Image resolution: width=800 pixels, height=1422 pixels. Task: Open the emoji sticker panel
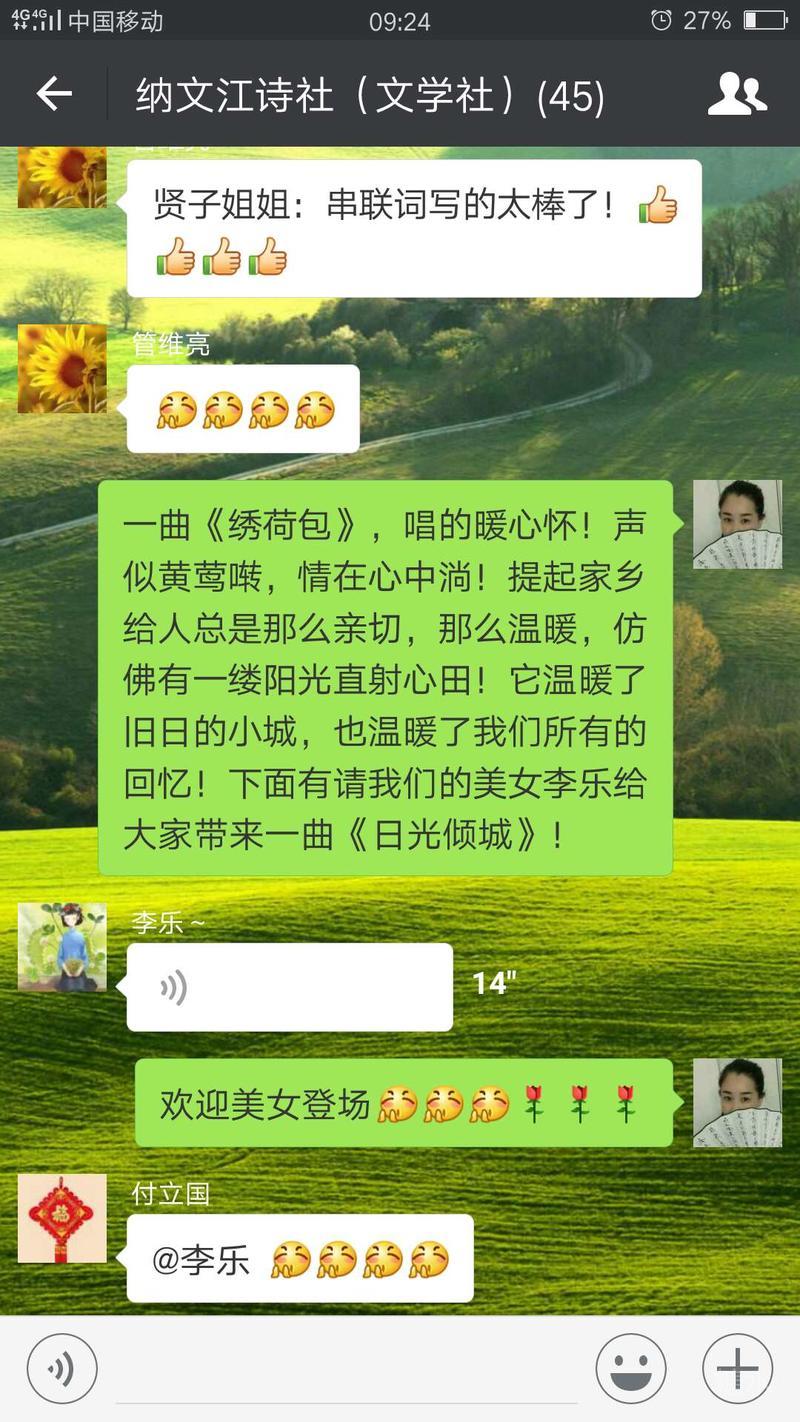pyautogui.click(x=631, y=1369)
